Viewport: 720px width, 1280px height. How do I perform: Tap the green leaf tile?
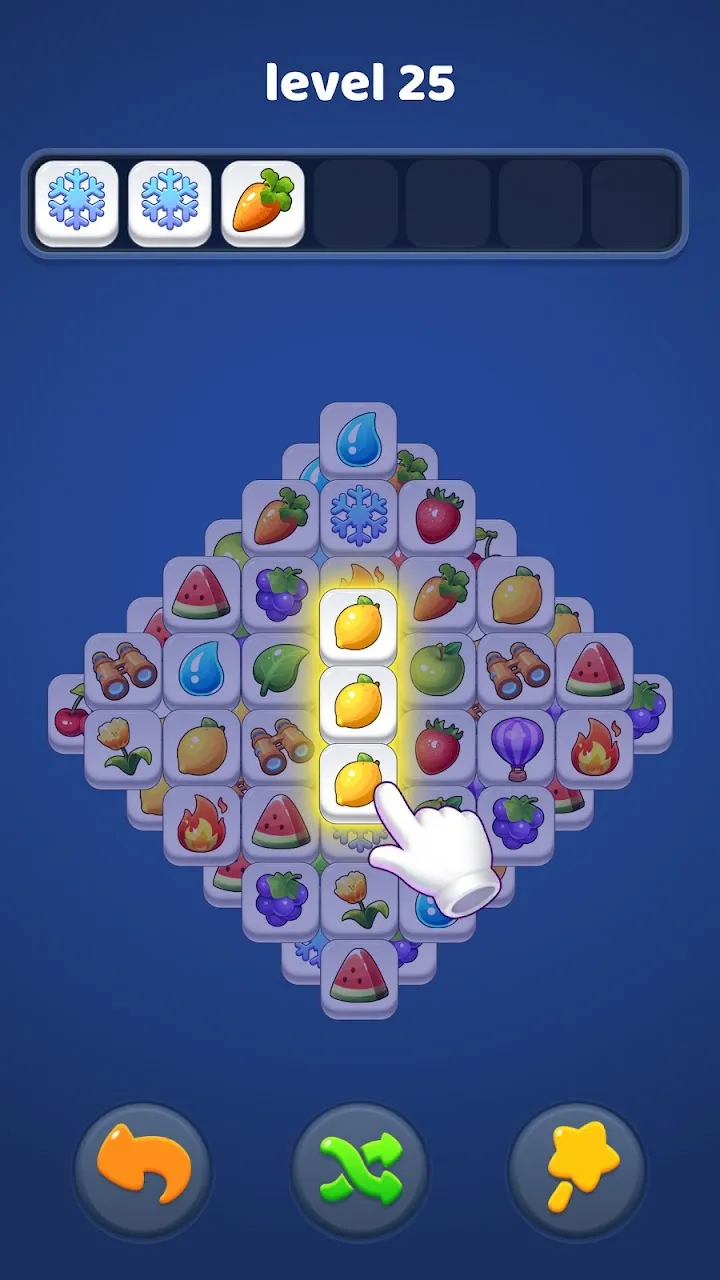pyautogui.click(x=280, y=669)
